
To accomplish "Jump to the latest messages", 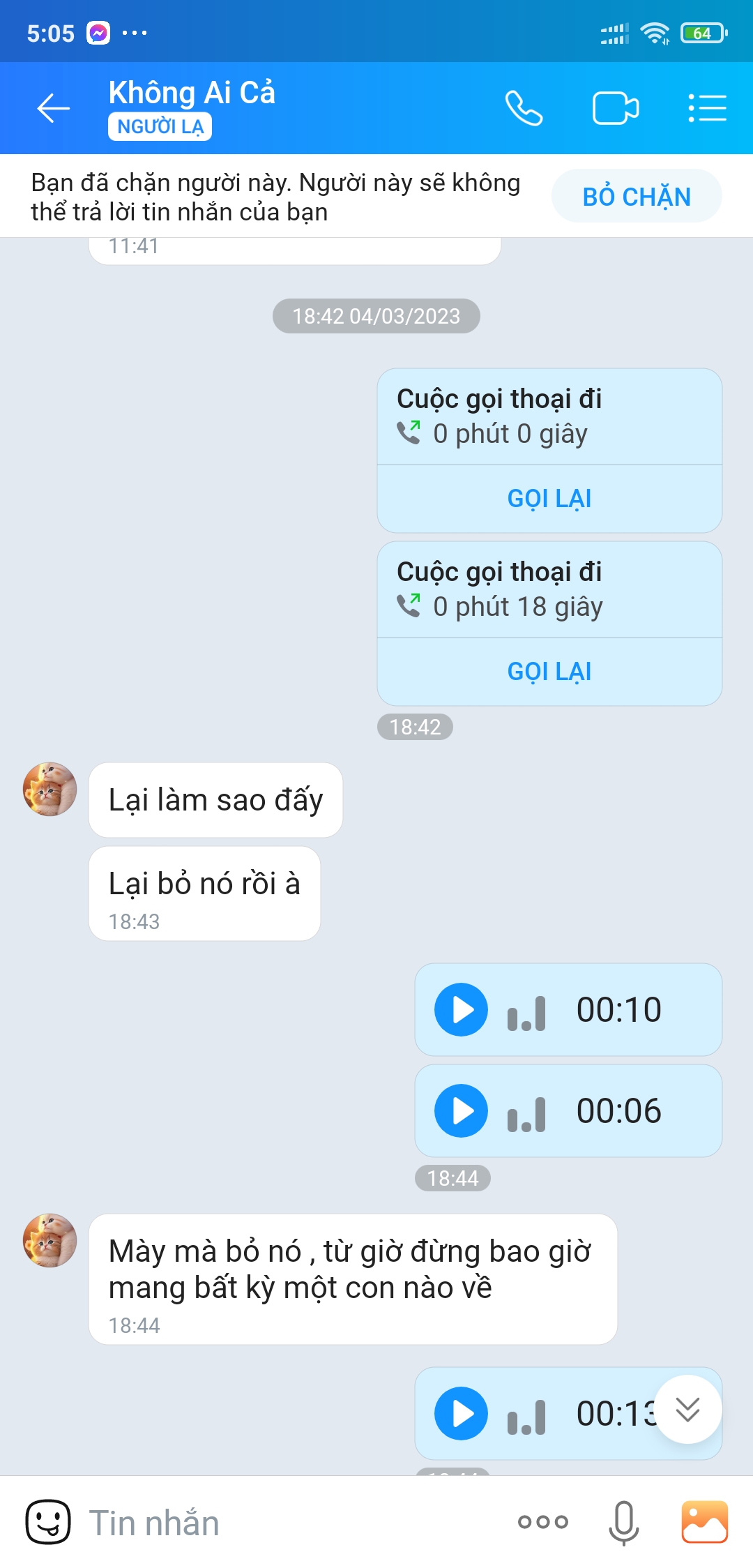I will click(x=687, y=1410).
